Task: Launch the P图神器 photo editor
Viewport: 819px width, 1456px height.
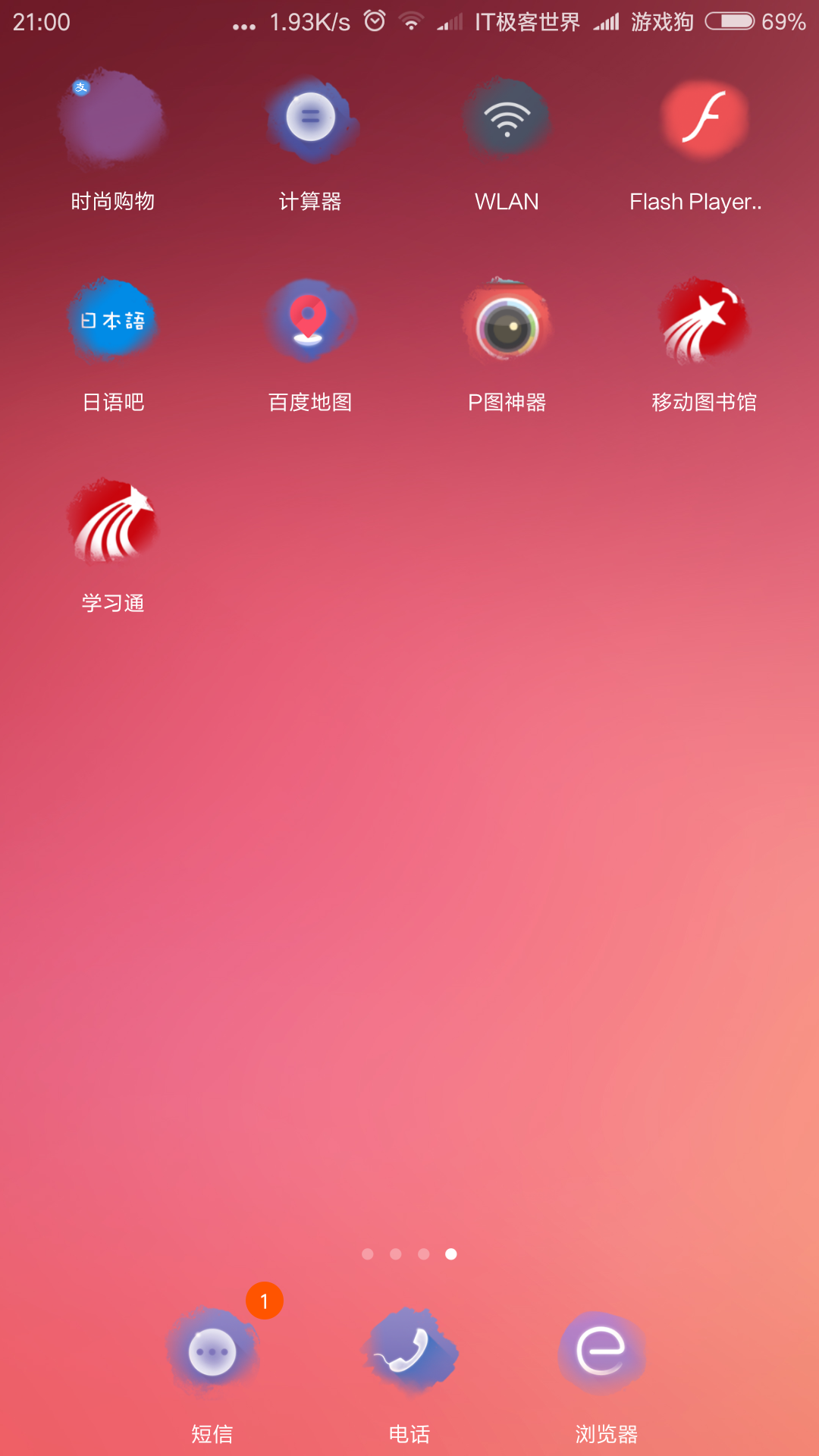Action: point(507,321)
